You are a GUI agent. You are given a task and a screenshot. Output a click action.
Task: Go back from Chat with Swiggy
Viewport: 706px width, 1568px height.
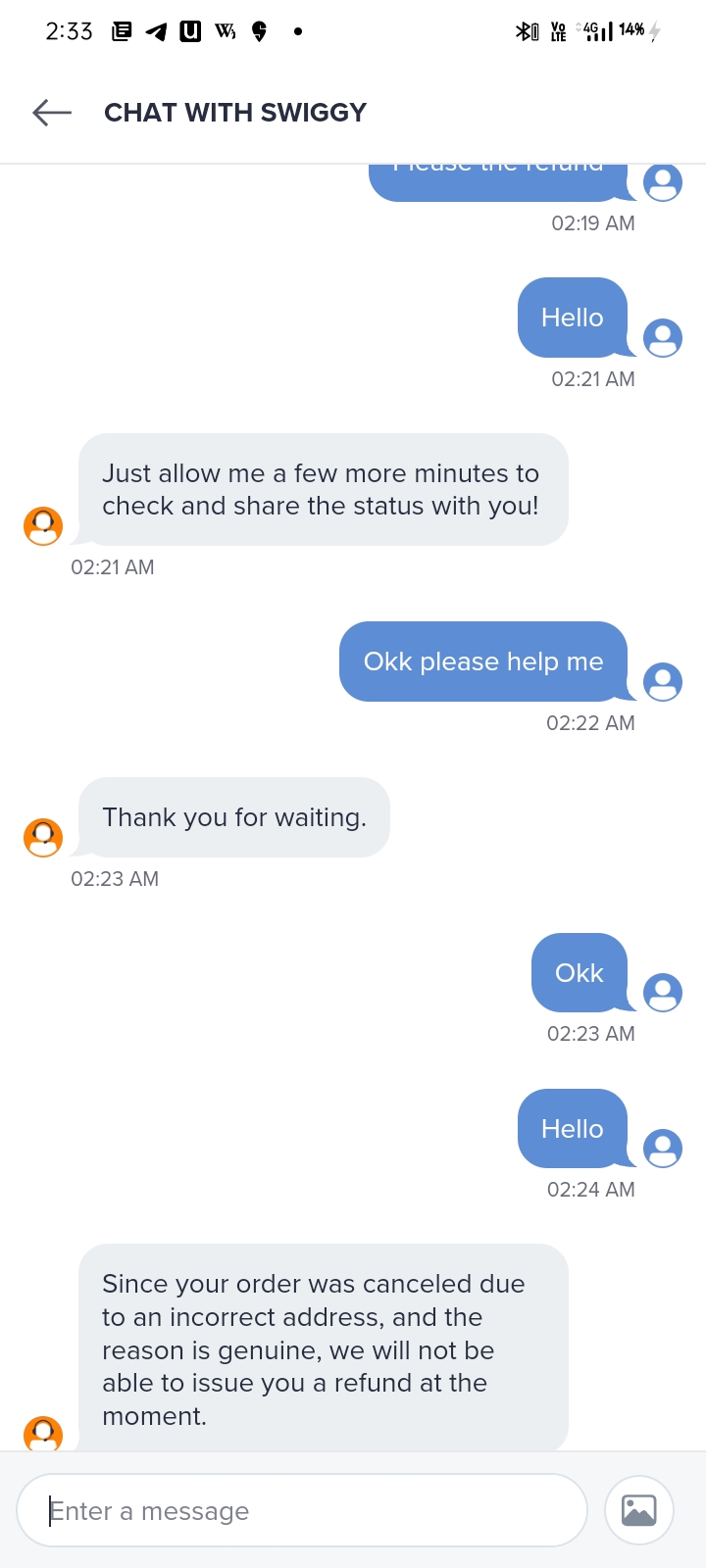pyautogui.click(x=52, y=113)
